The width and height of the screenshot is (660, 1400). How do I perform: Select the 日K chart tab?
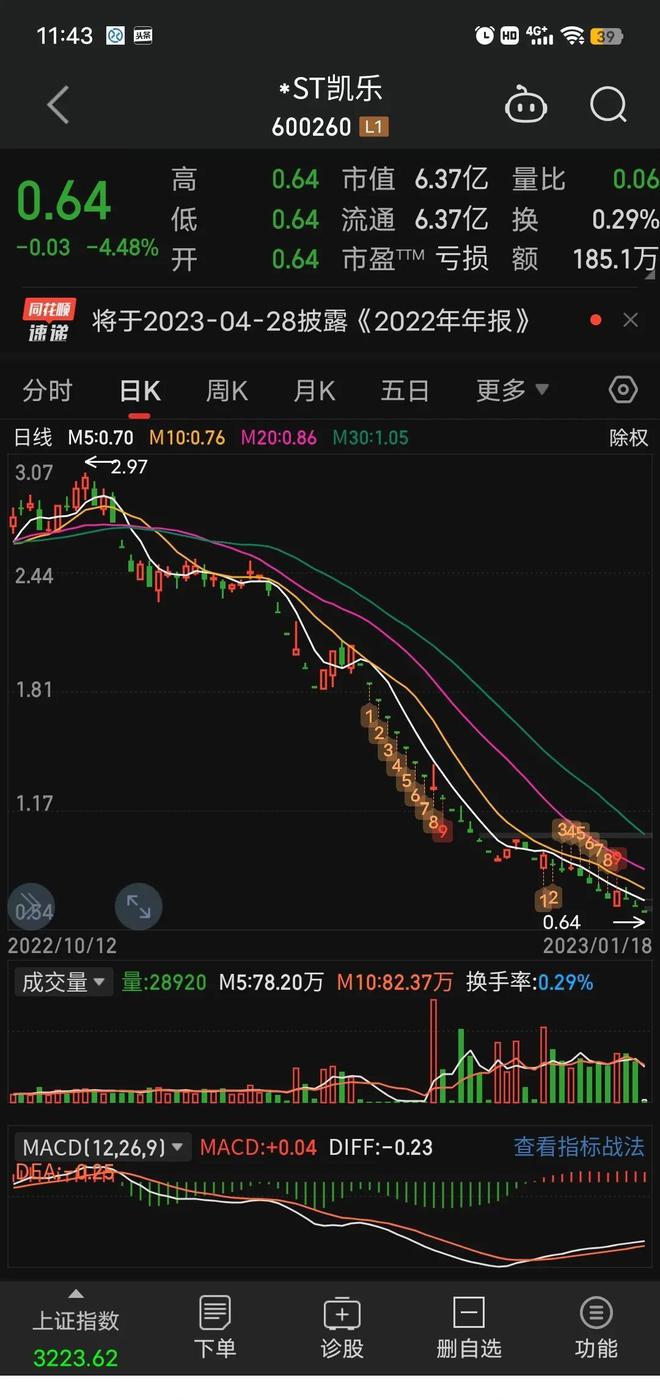(x=139, y=390)
